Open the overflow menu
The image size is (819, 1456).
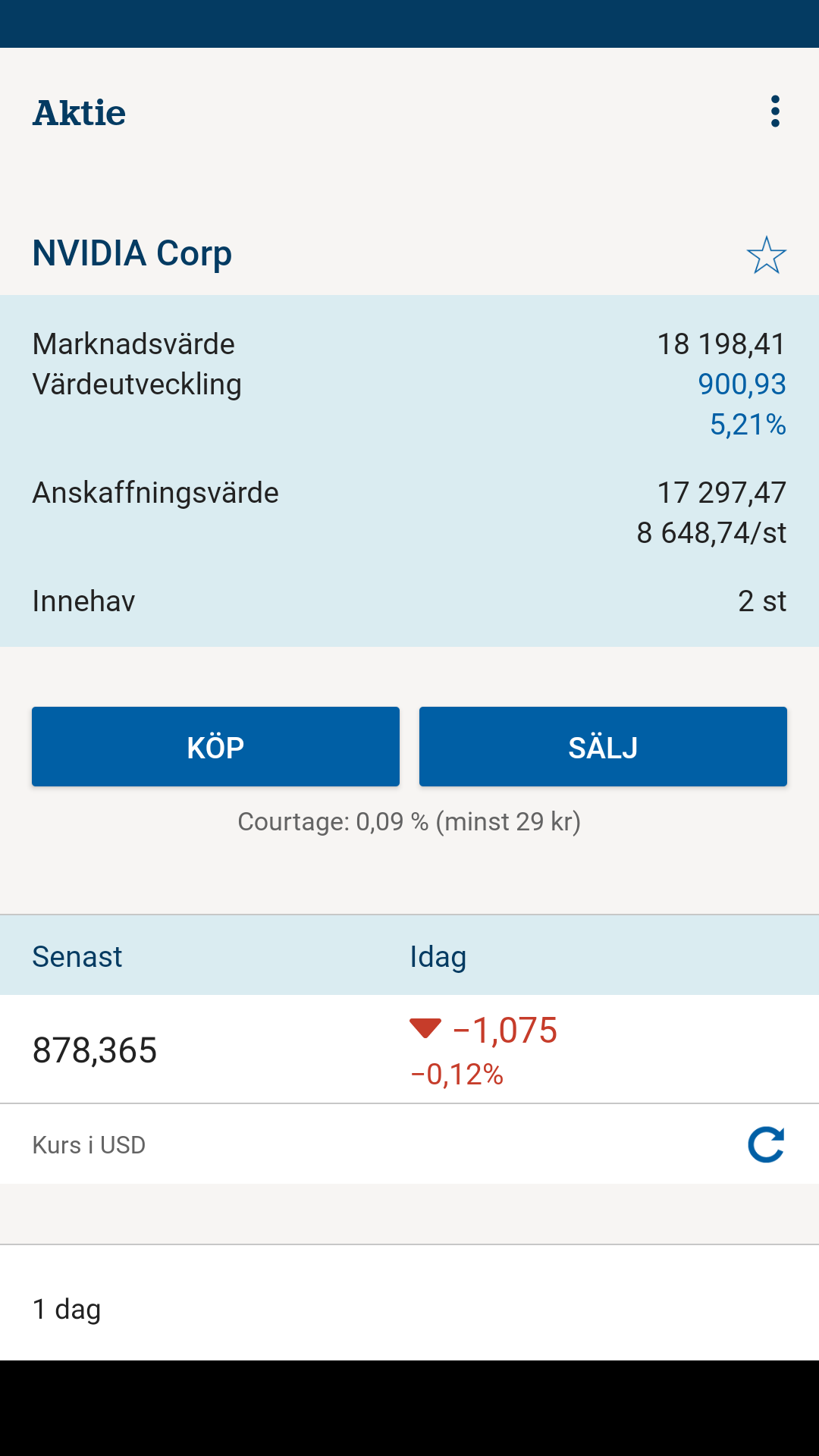click(x=774, y=111)
